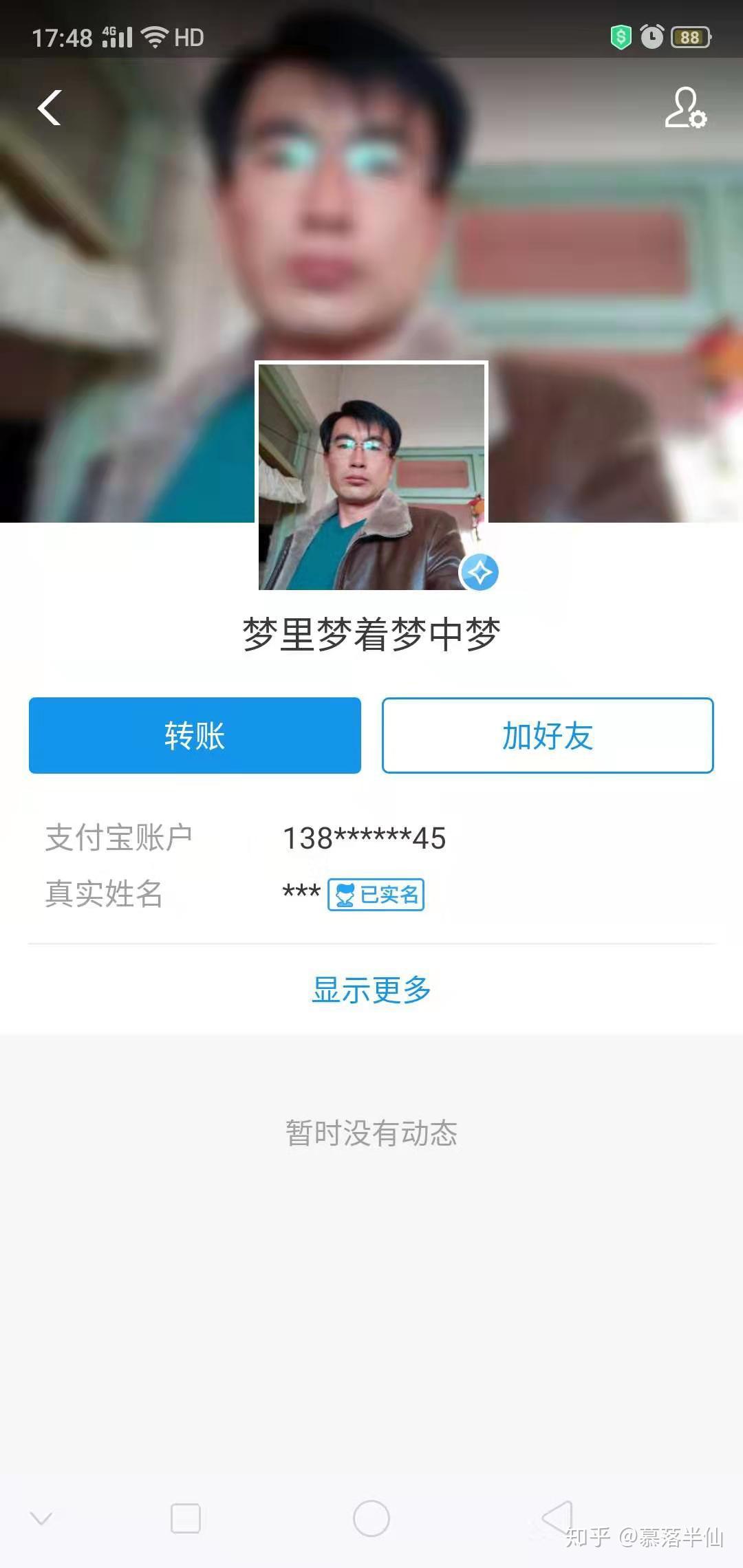
Task: View the profile avatar photo
Action: [371, 476]
